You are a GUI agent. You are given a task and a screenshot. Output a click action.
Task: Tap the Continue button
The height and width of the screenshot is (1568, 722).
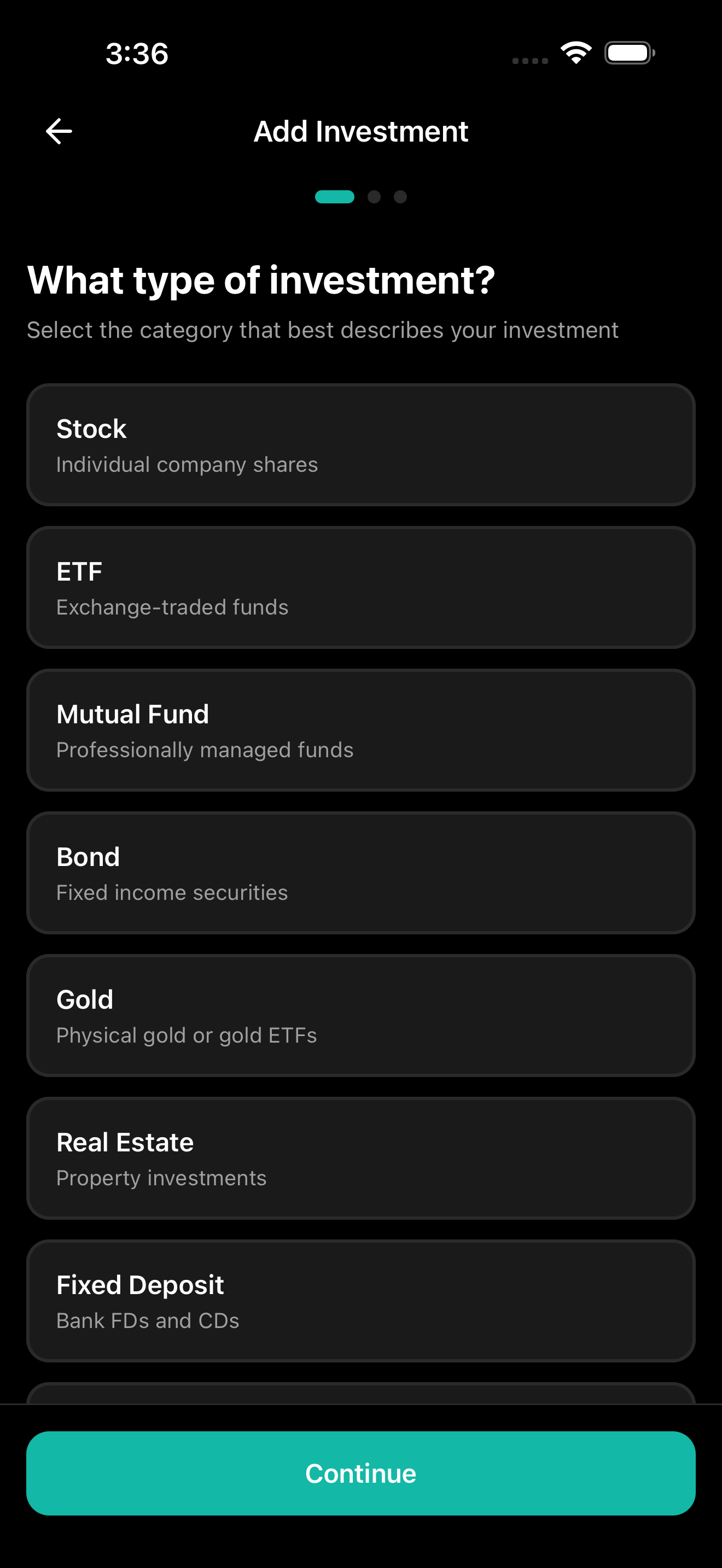(360, 1473)
